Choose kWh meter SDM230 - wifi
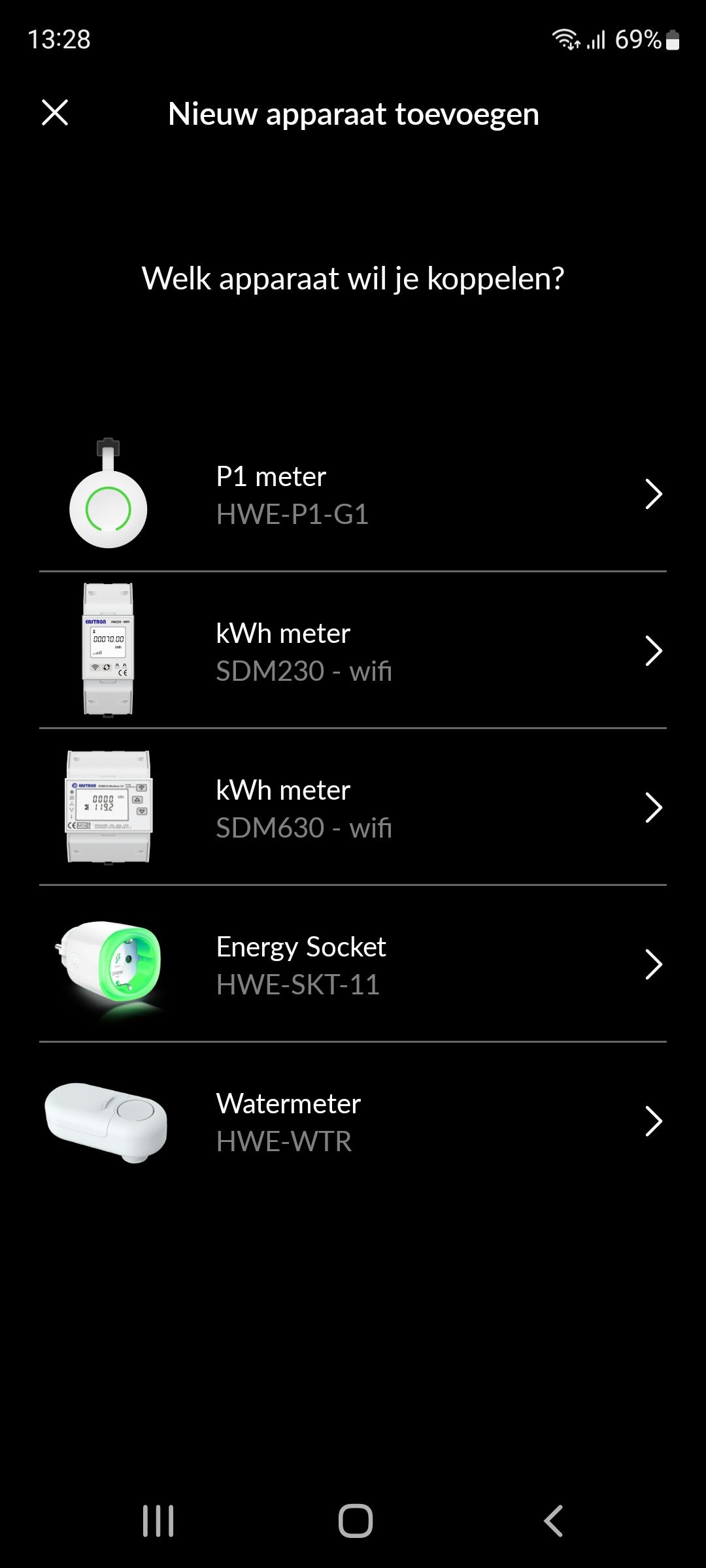 (353, 651)
